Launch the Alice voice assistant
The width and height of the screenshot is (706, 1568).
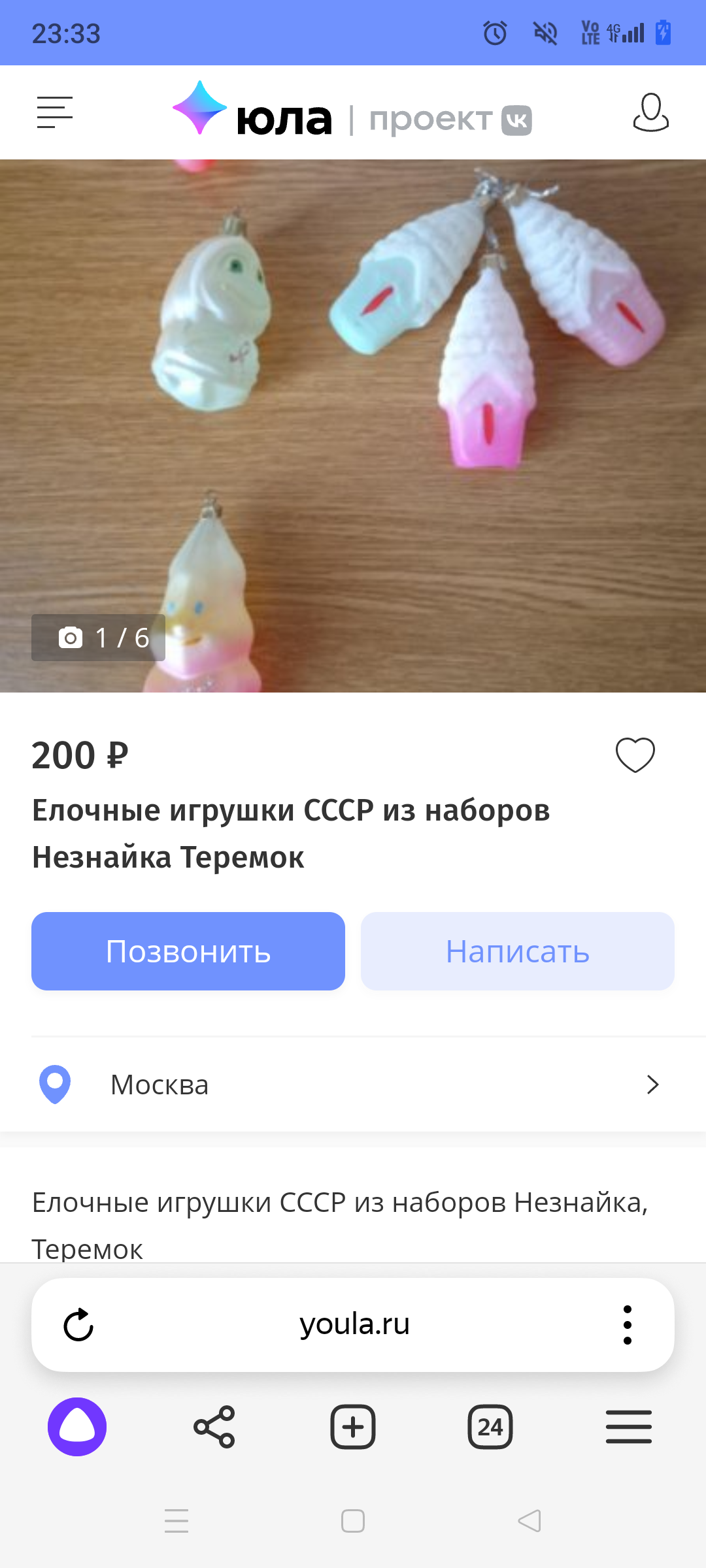tap(77, 1427)
